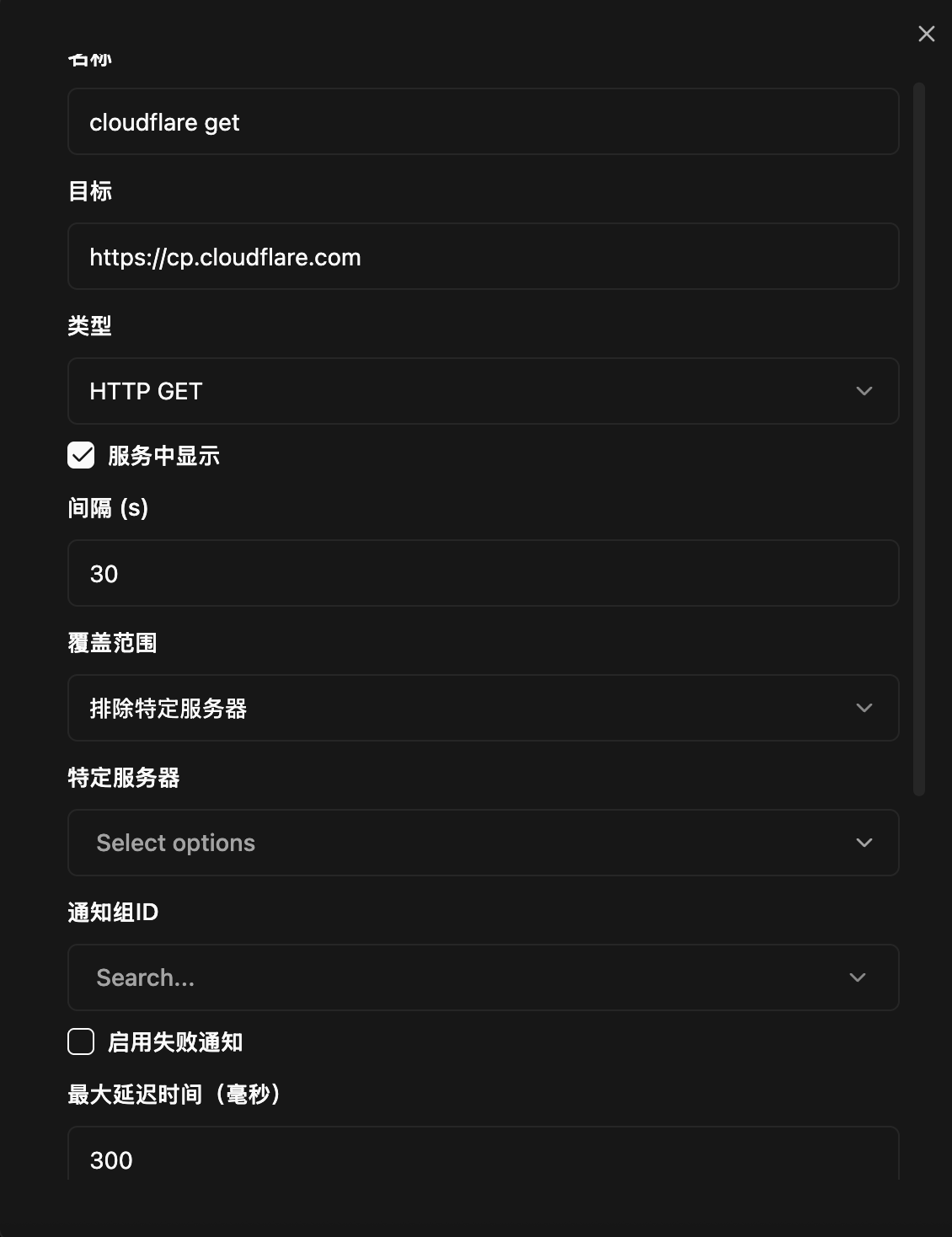Edit the interval field showing 30
Image resolution: width=952 pixels, height=1237 pixels.
coord(483,574)
